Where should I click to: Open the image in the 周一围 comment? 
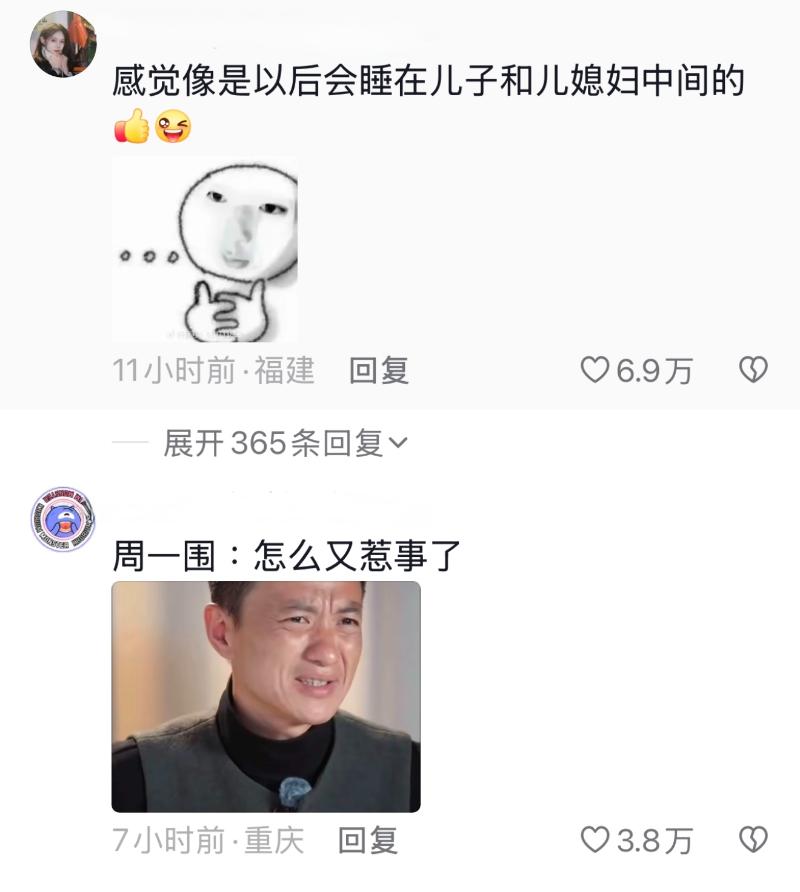pos(265,696)
